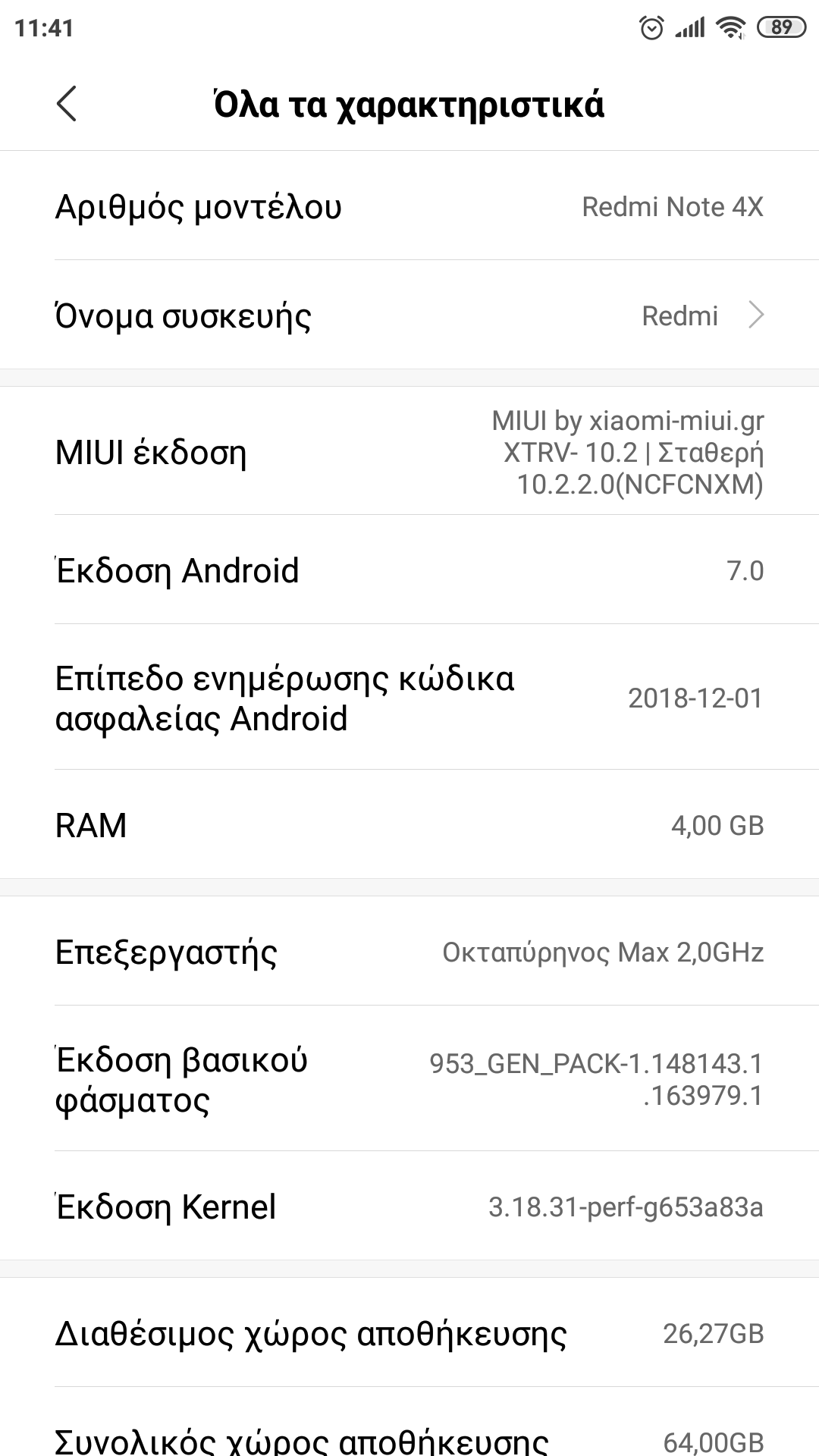The height and width of the screenshot is (1456, 819).
Task: Go back from Όλα τα χαρακτηριστικά
Action: (x=67, y=104)
